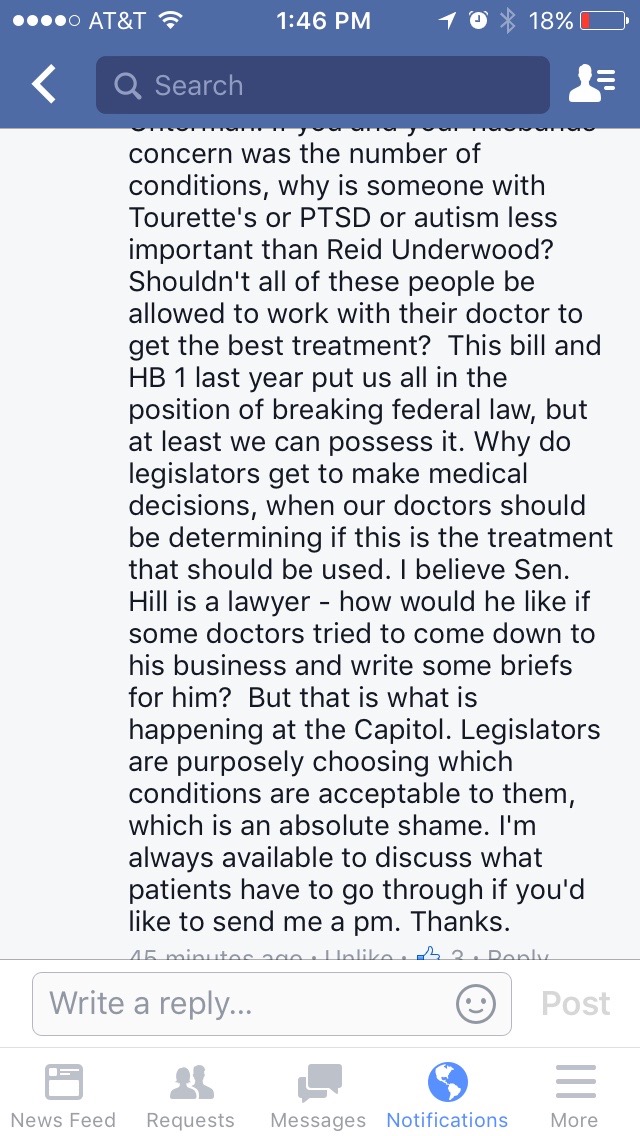Switch to the Messages tab
Screen dimensions: 640x1136
coord(319,1095)
